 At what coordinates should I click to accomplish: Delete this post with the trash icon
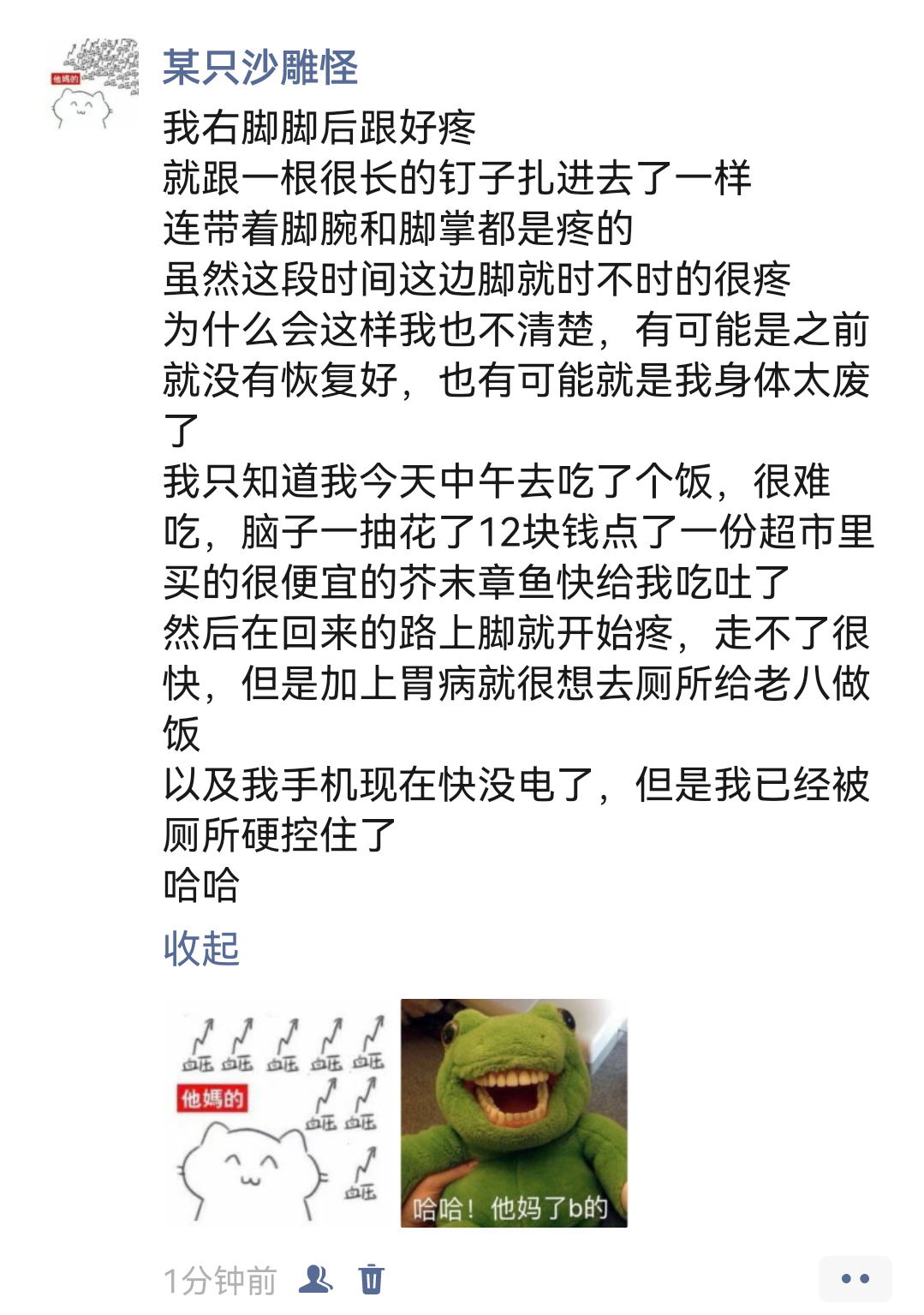coord(372,1279)
